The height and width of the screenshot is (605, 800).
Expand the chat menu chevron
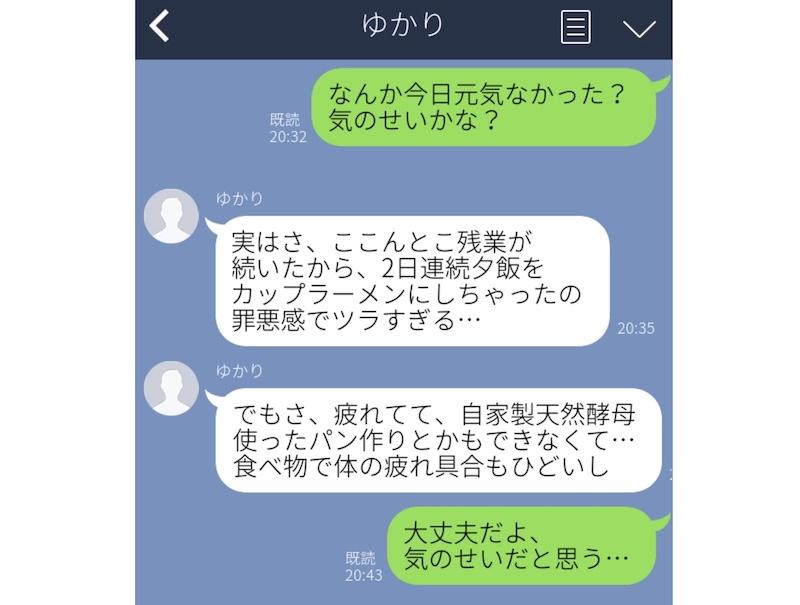pyautogui.click(x=639, y=28)
